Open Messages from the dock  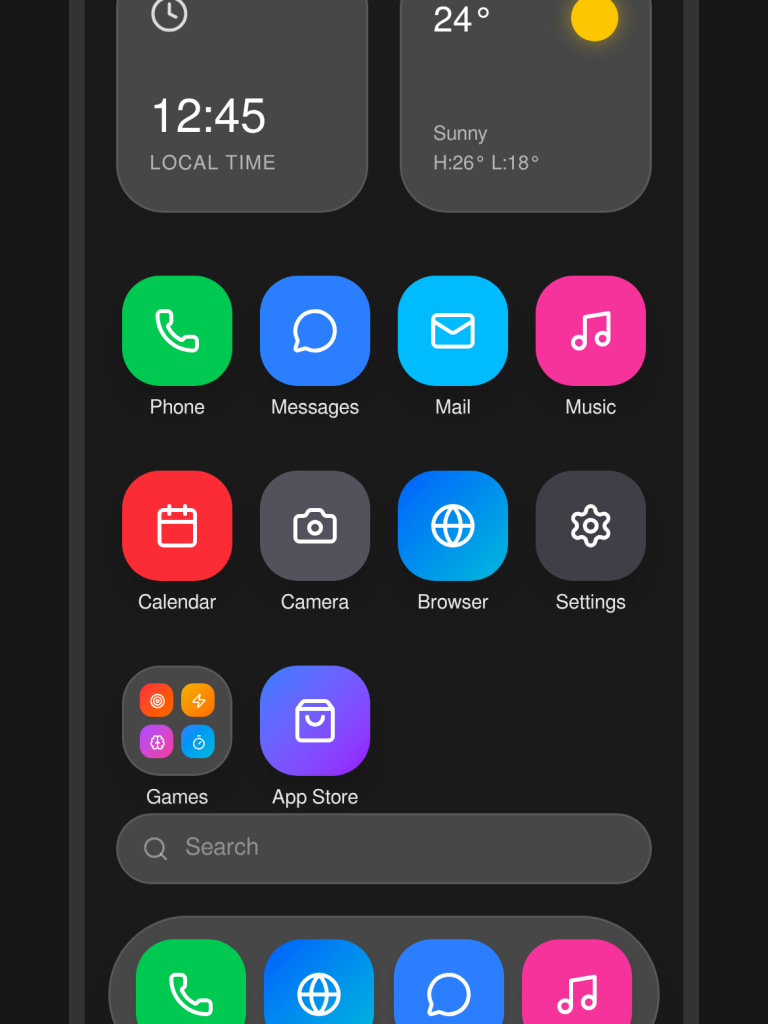pos(448,995)
